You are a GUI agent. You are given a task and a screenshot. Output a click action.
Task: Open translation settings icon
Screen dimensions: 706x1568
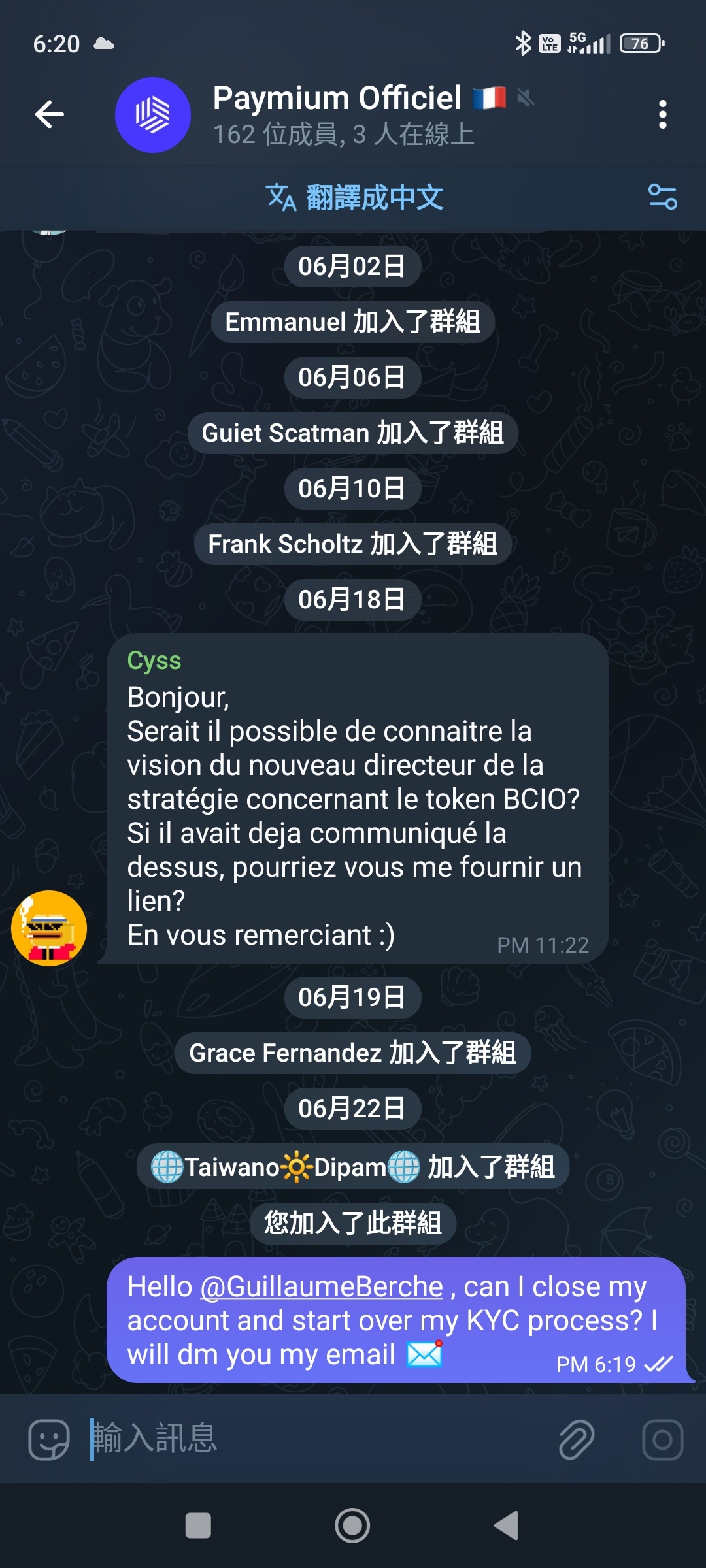point(662,197)
